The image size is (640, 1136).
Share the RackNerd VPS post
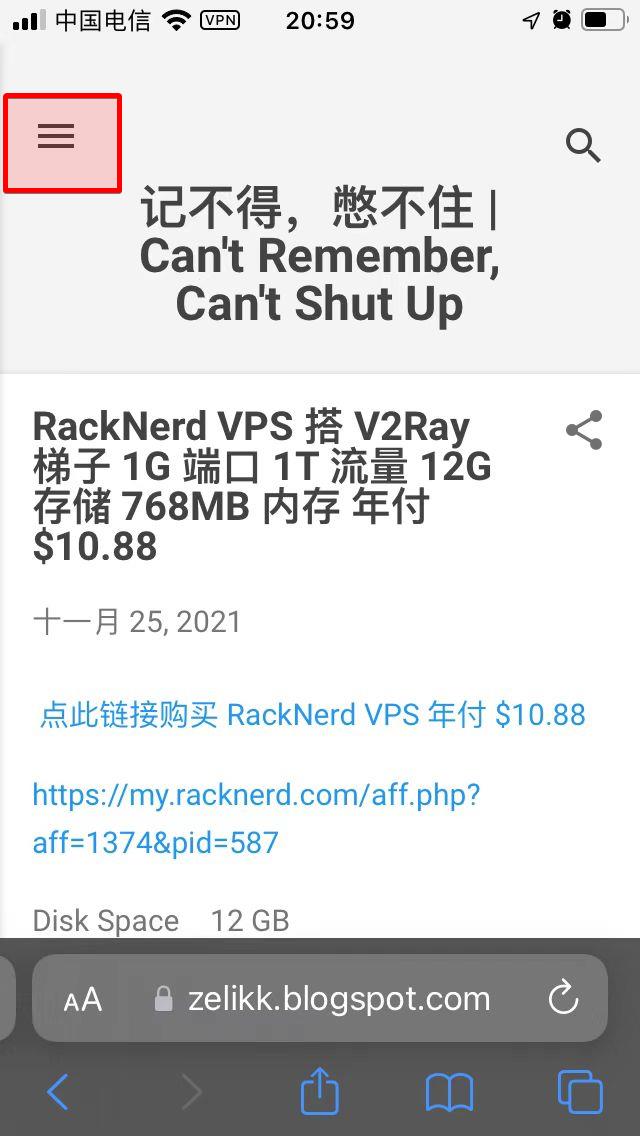[x=584, y=430]
